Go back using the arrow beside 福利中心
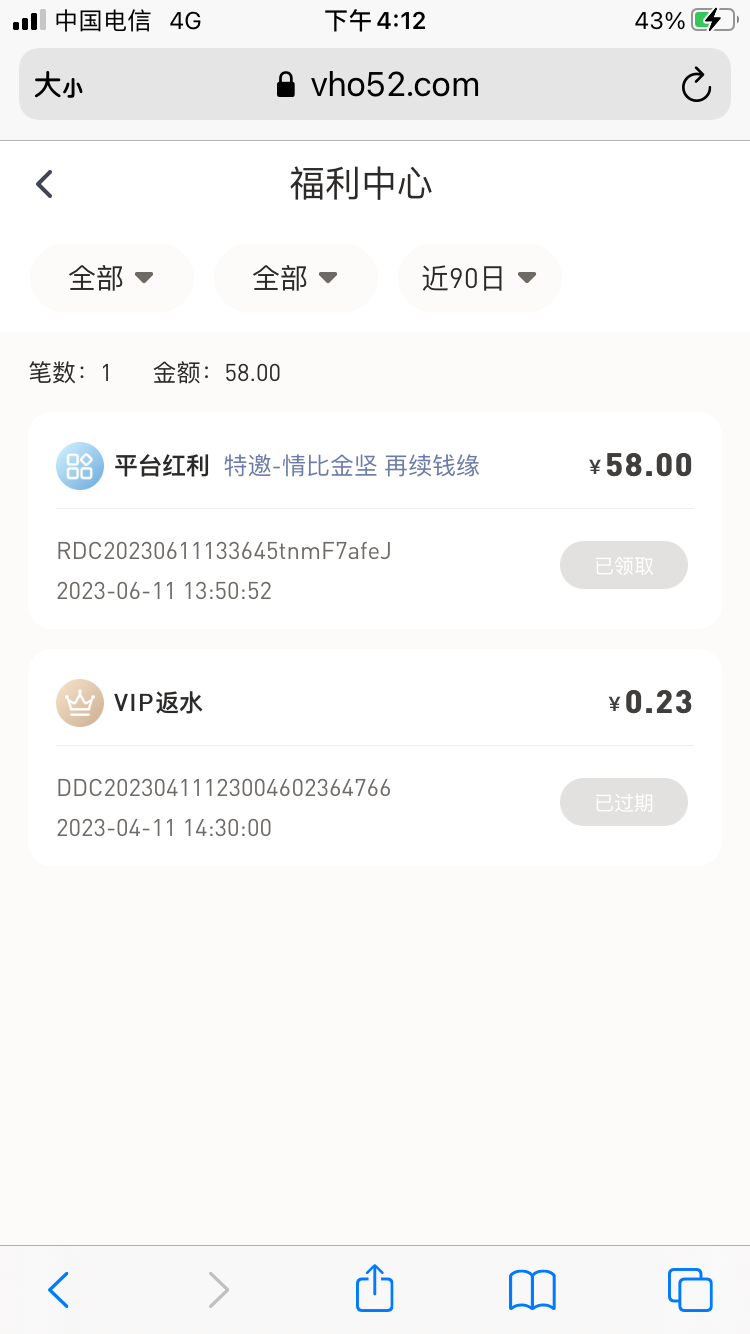750x1334 pixels. [x=44, y=184]
